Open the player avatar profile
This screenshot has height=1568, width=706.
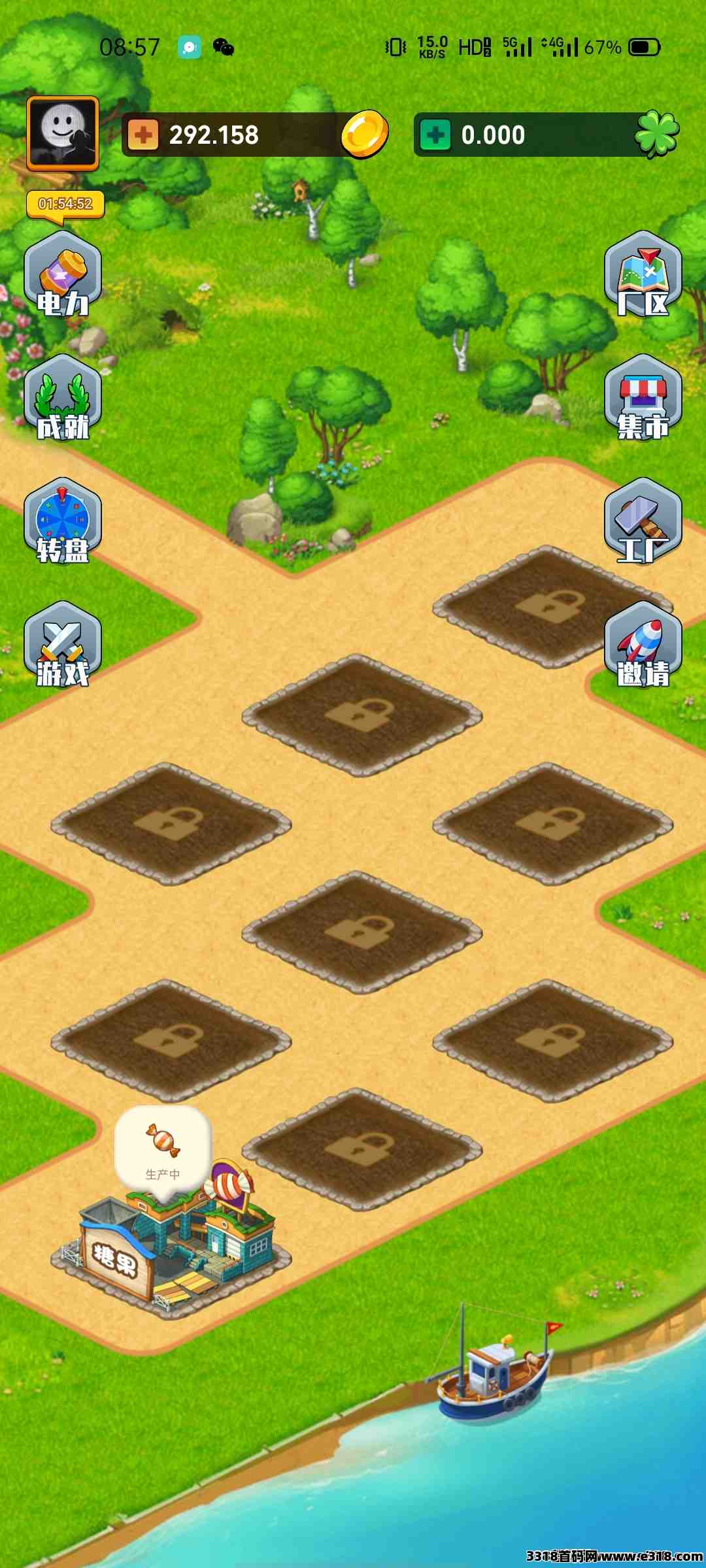coord(63,133)
